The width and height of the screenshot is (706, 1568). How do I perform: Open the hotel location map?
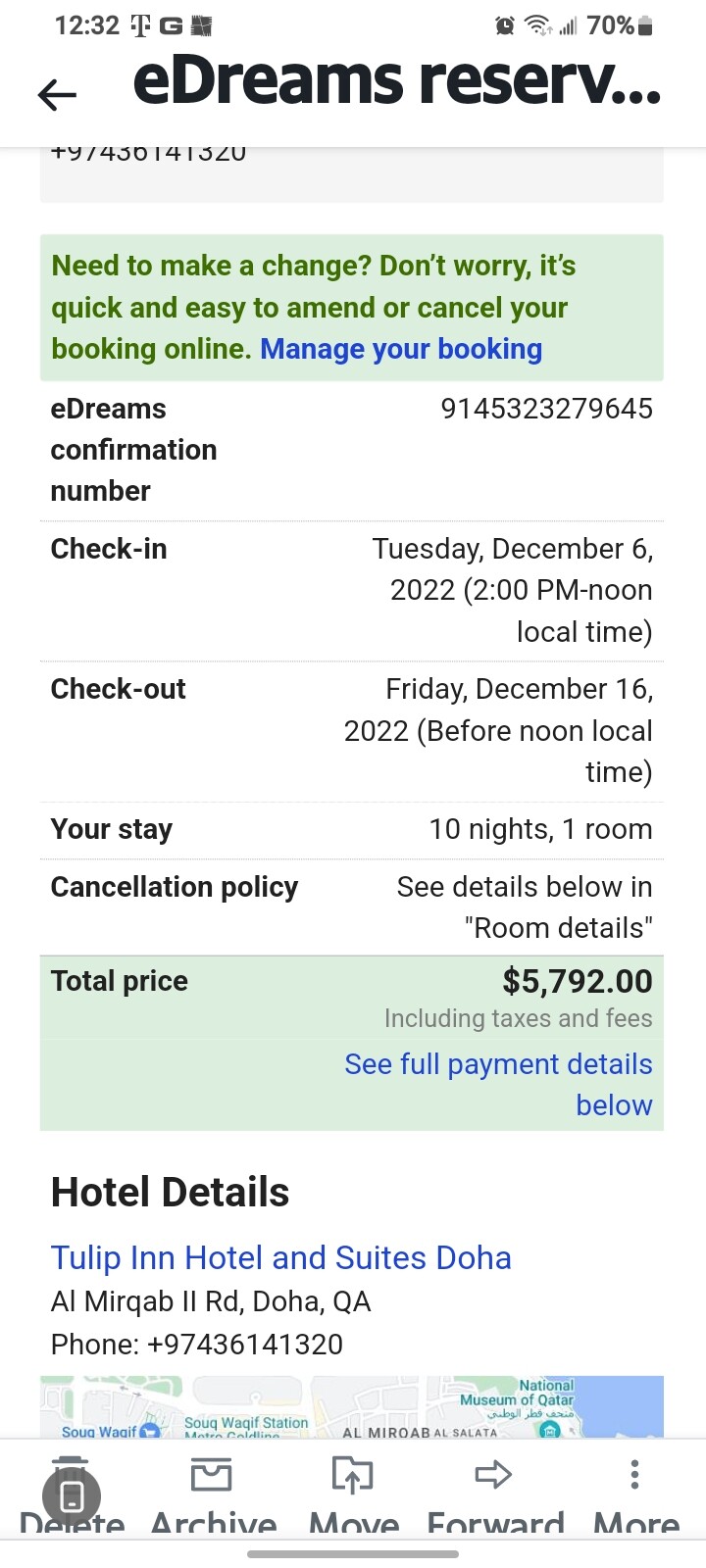352,1407
